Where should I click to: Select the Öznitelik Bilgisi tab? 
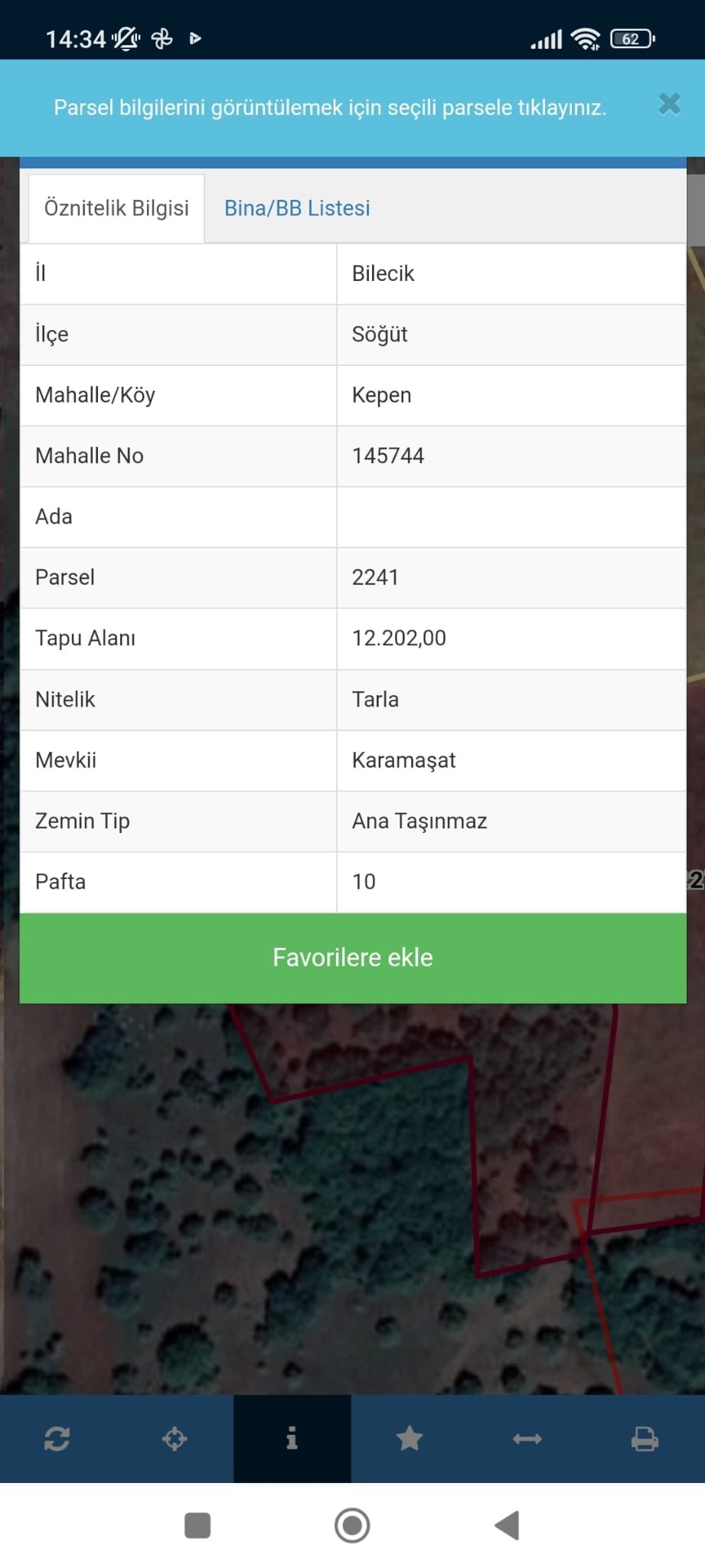(x=116, y=208)
